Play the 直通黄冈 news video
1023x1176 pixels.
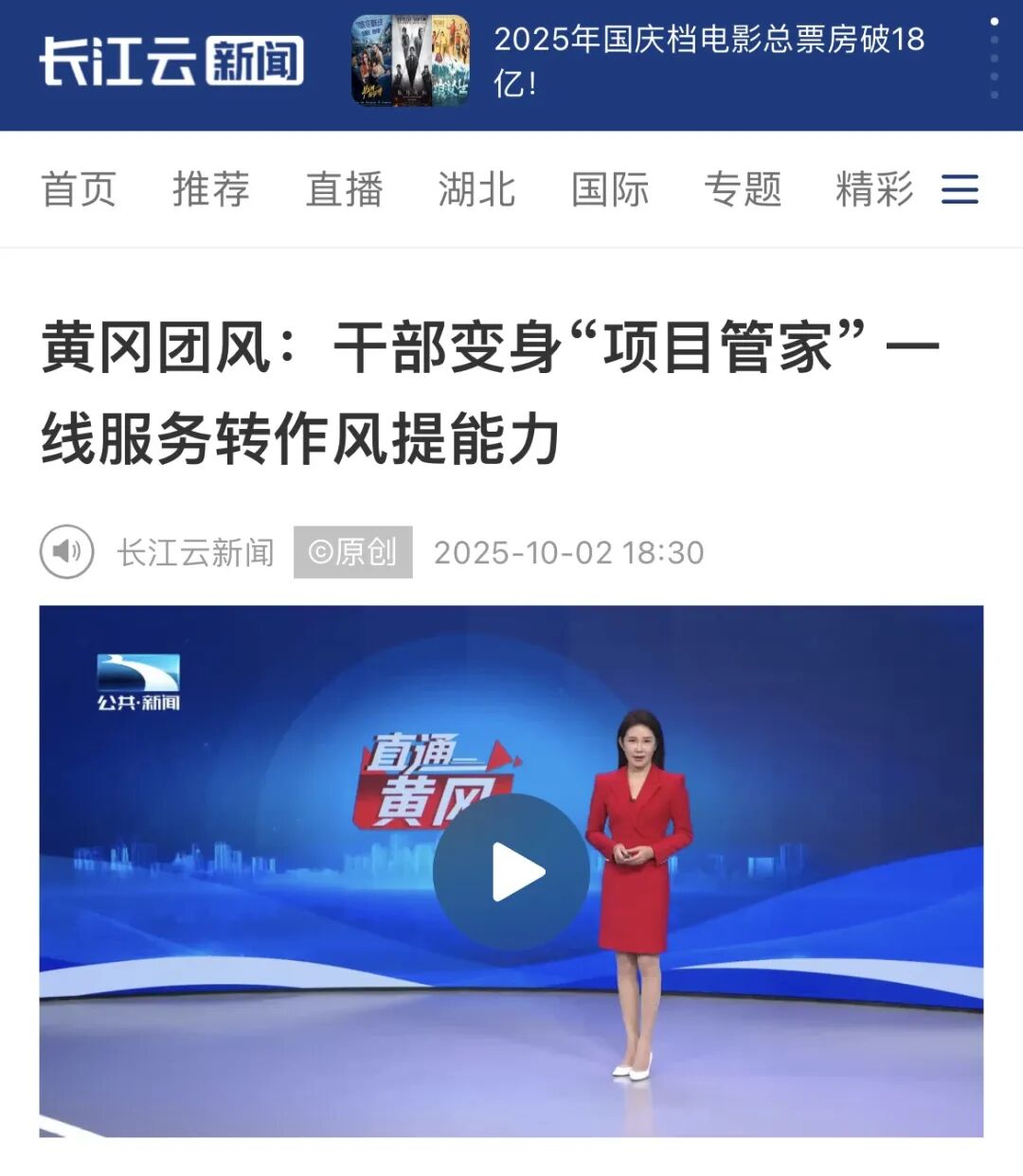(x=511, y=872)
